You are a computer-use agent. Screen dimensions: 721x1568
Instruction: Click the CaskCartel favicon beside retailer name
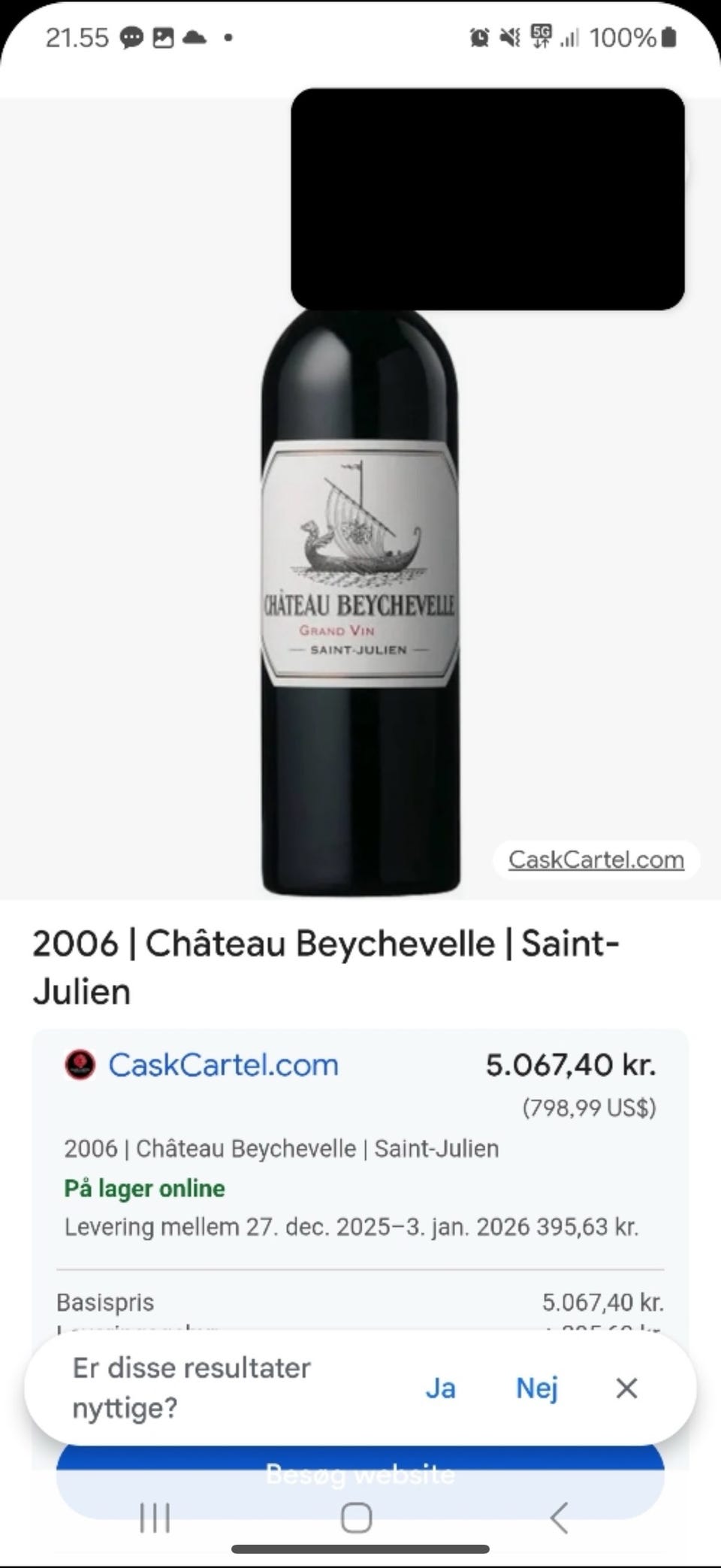coord(80,1064)
